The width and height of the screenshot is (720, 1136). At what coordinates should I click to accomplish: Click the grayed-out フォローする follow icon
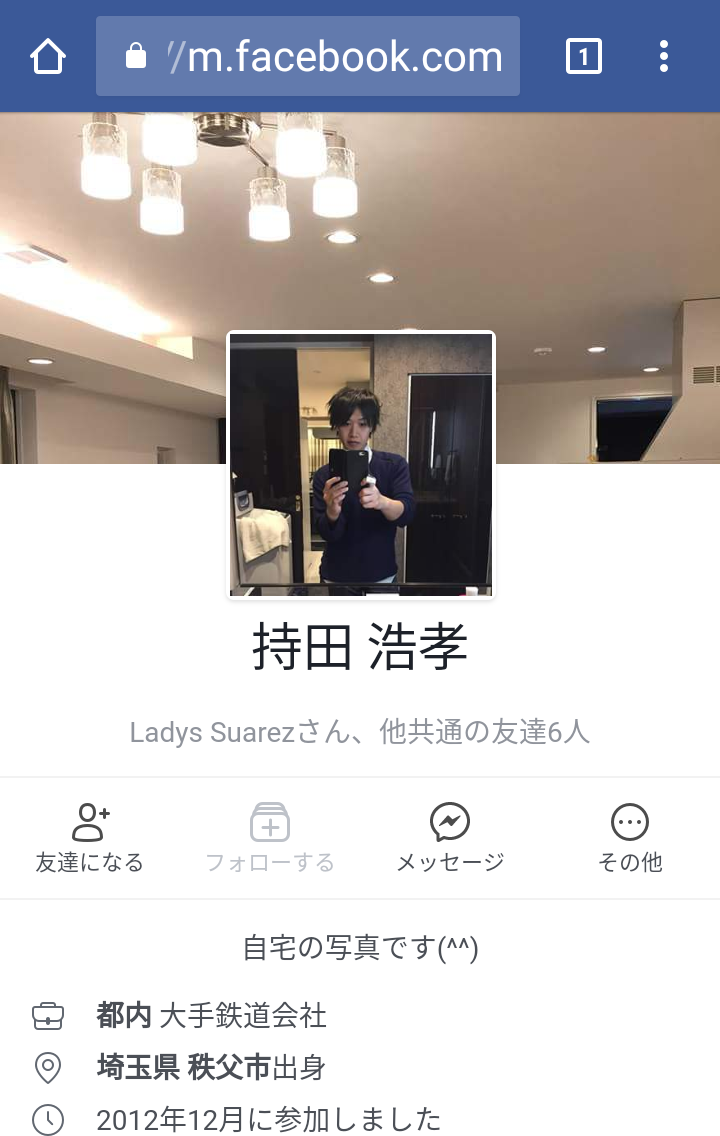click(270, 820)
